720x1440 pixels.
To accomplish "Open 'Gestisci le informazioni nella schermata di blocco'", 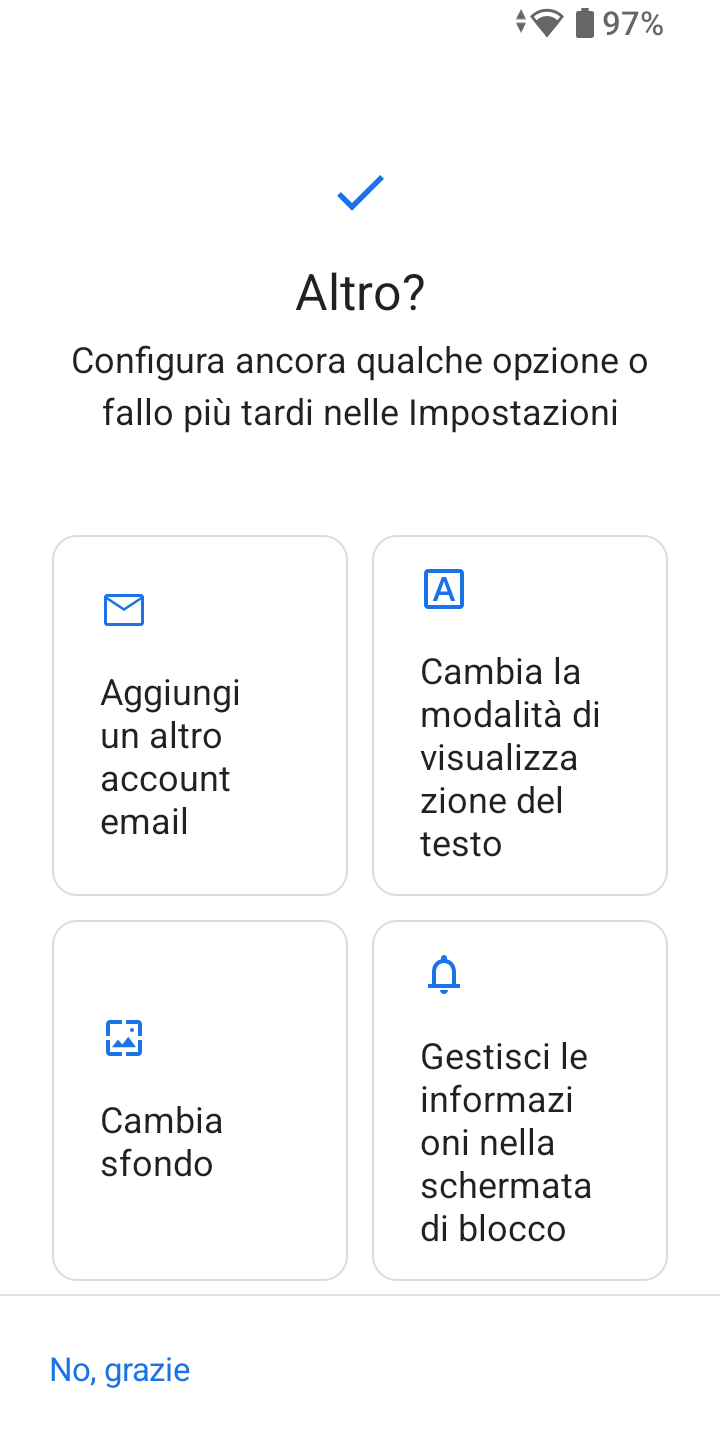I will [520, 1100].
